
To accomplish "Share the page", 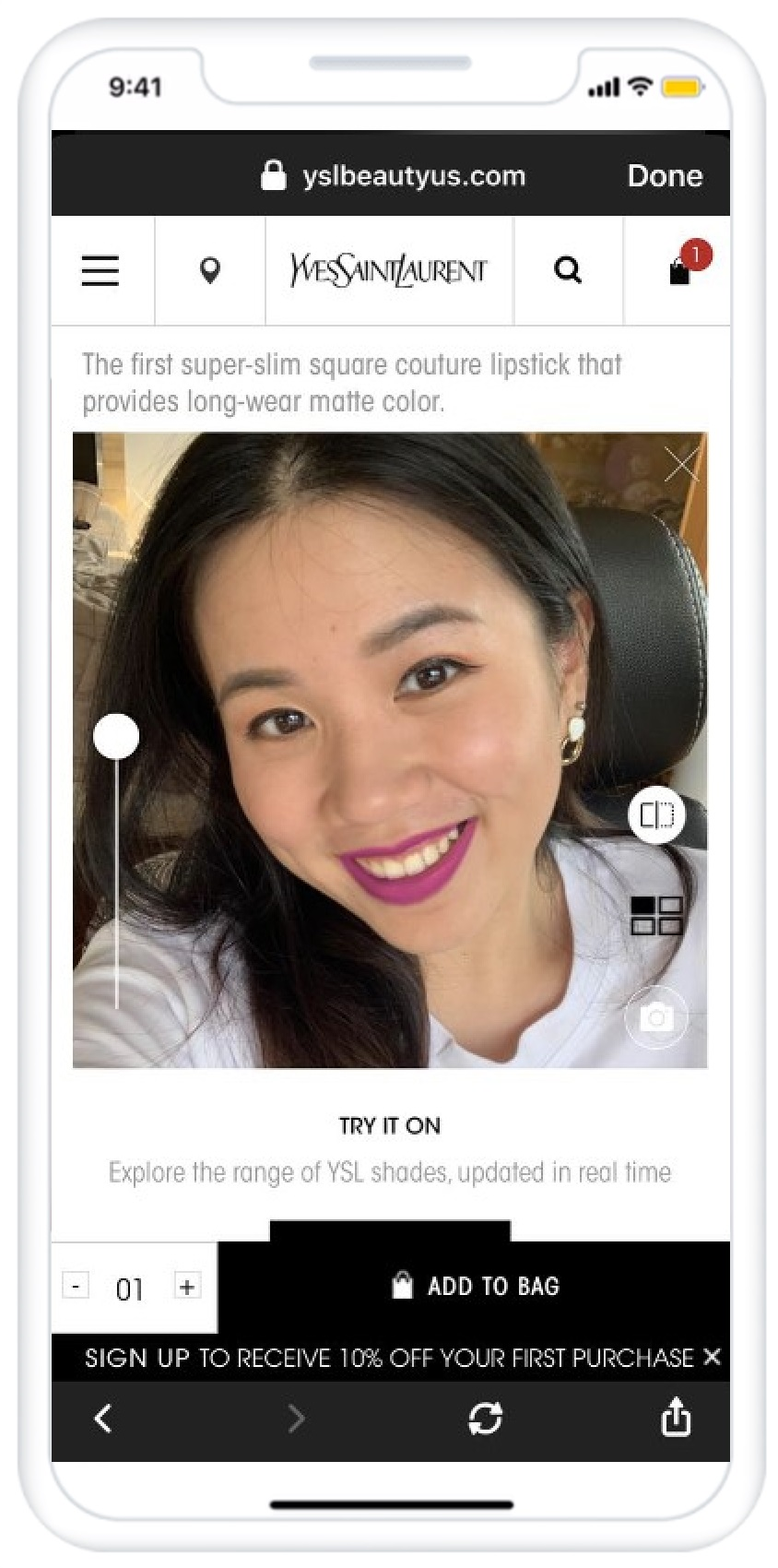I will [676, 1418].
